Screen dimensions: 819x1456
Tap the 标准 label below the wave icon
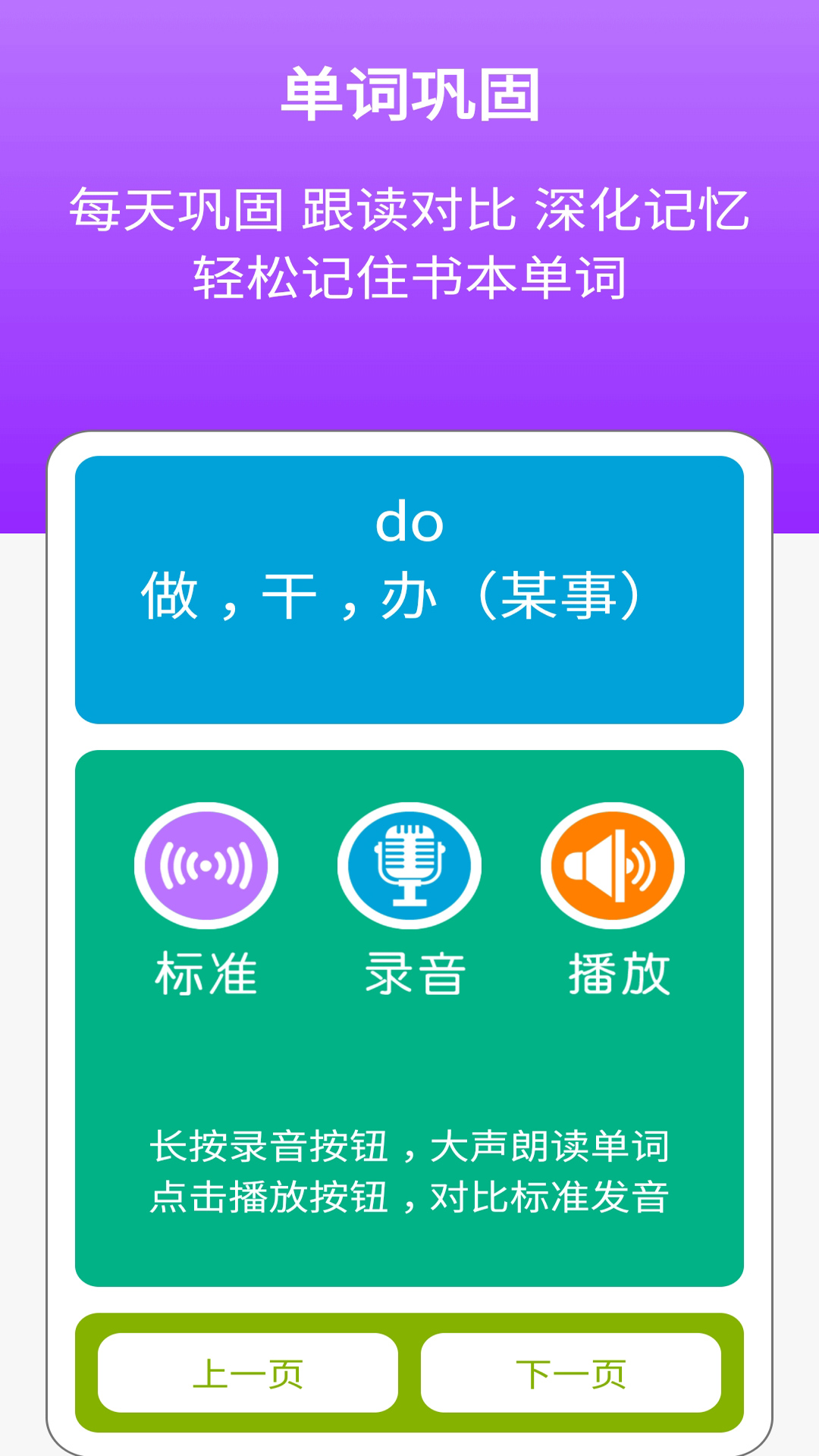pos(206,971)
